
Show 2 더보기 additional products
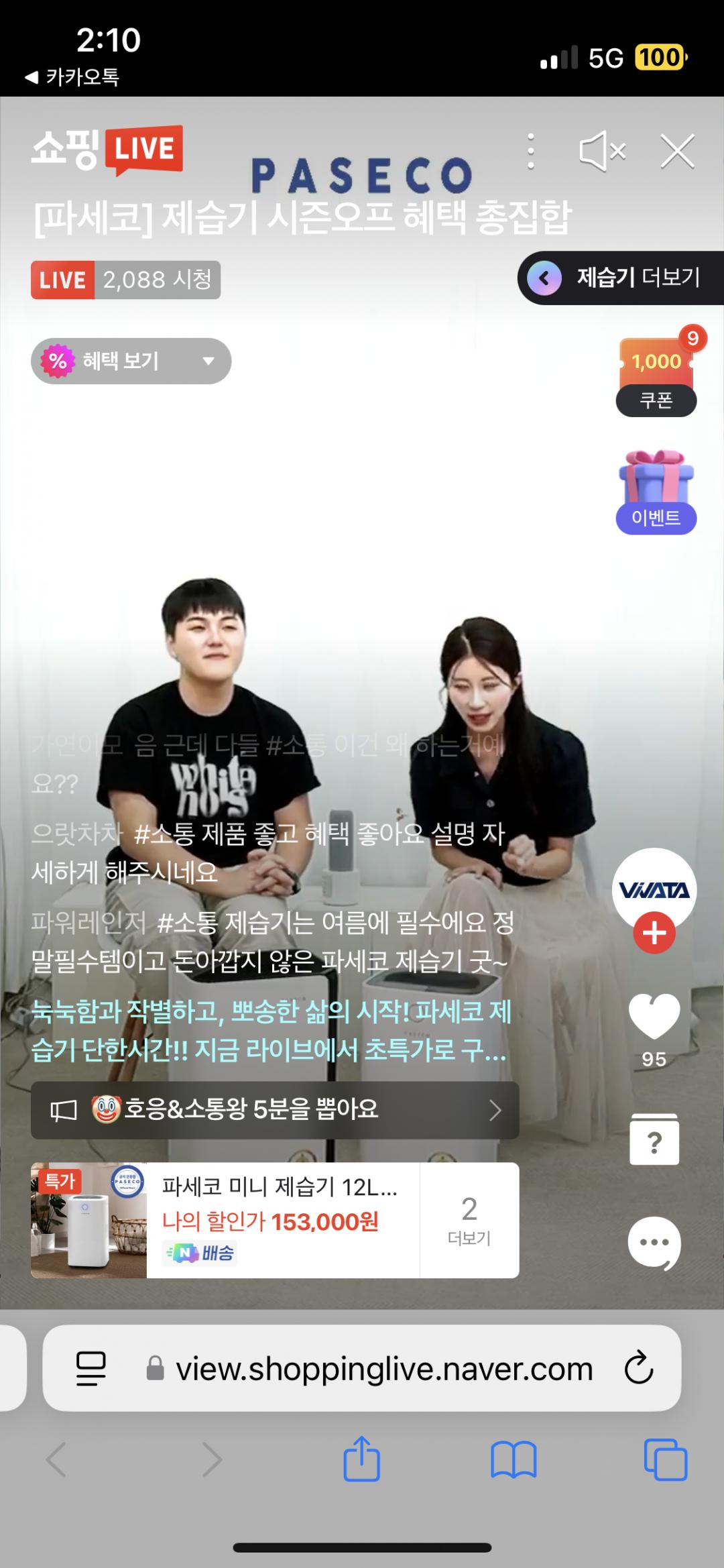(x=469, y=1220)
